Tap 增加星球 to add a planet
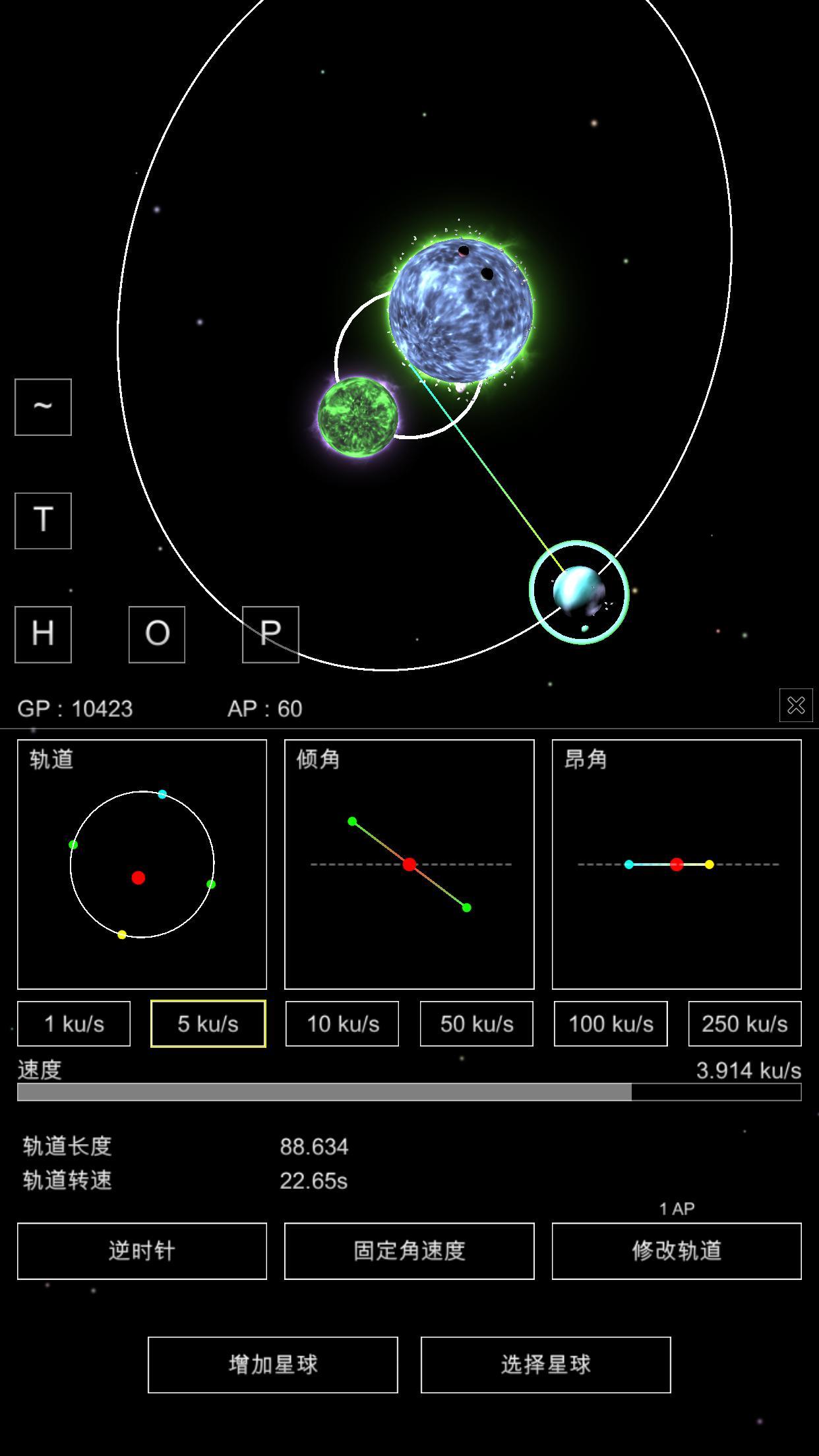The image size is (819, 1456). (x=273, y=1365)
